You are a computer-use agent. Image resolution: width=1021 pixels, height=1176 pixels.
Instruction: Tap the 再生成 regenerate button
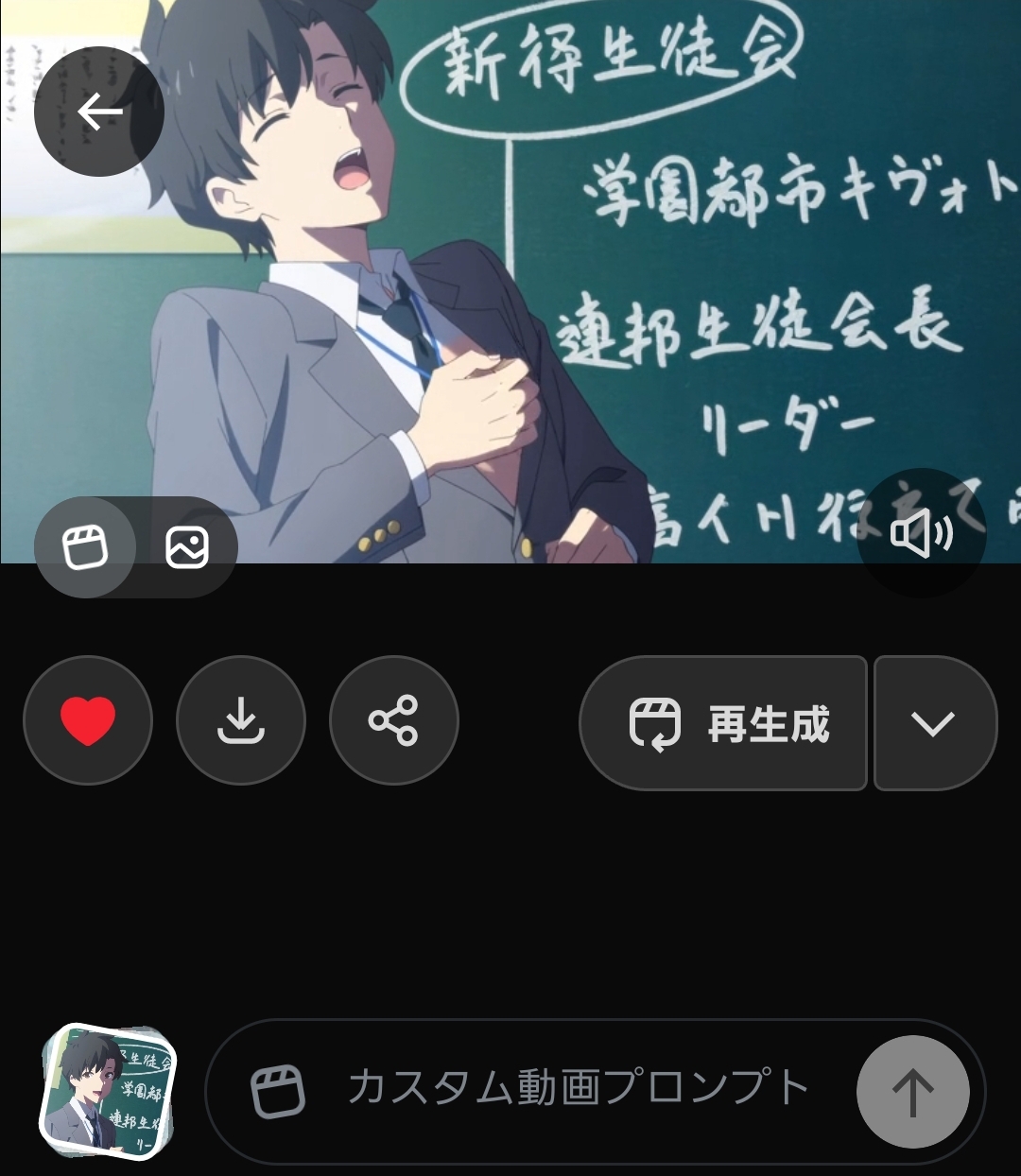click(x=723, y=723)
